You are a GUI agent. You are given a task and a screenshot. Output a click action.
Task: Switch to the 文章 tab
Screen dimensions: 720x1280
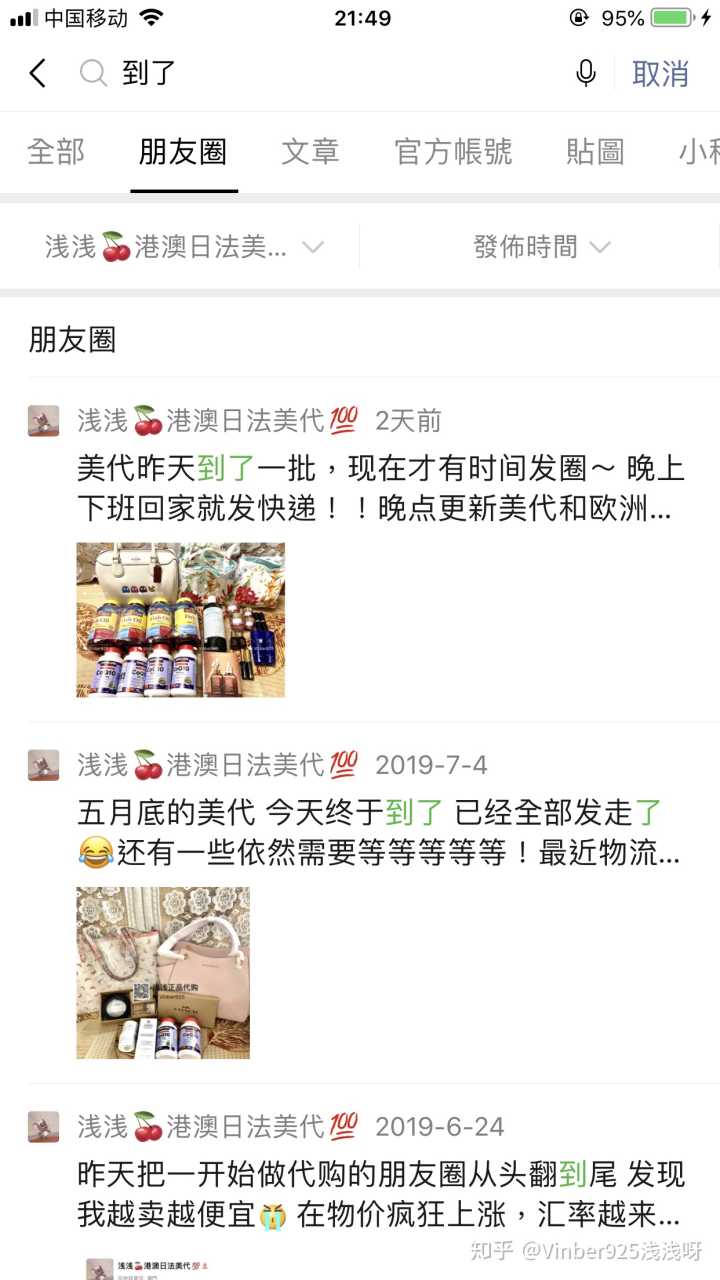point(310,152)
